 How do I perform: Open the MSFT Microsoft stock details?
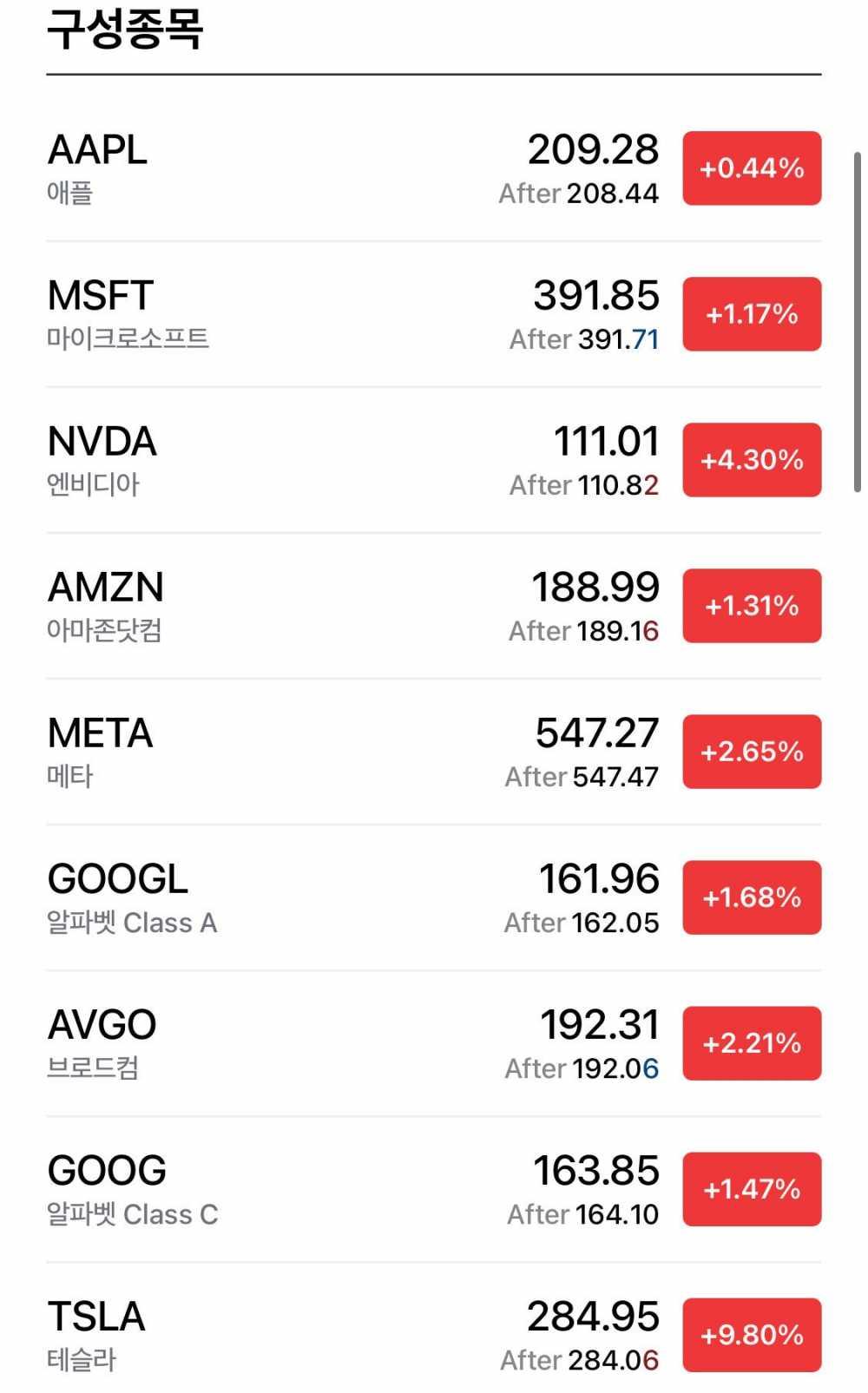click(347, 314)
